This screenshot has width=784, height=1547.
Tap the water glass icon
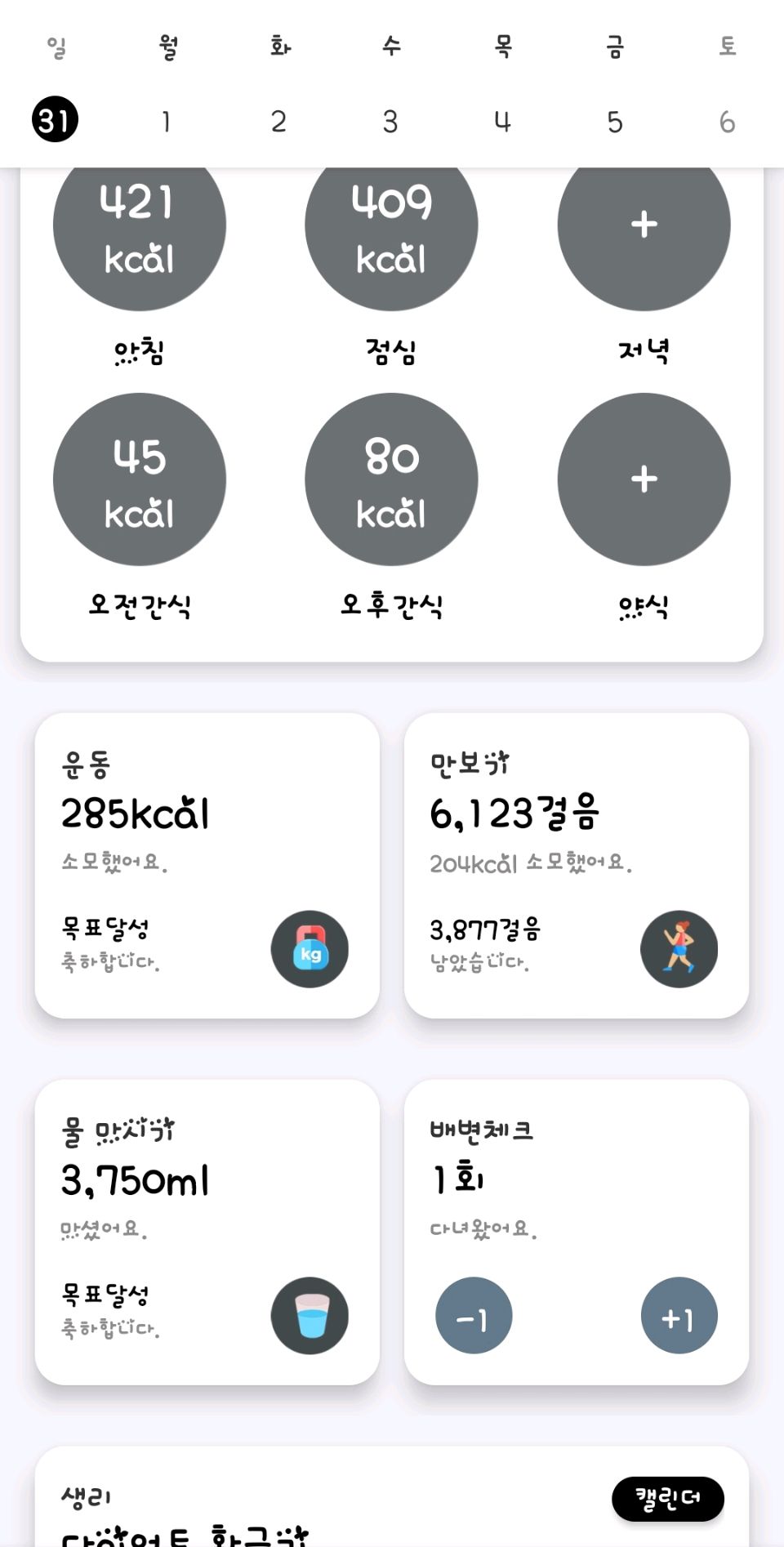[310, 1316]
